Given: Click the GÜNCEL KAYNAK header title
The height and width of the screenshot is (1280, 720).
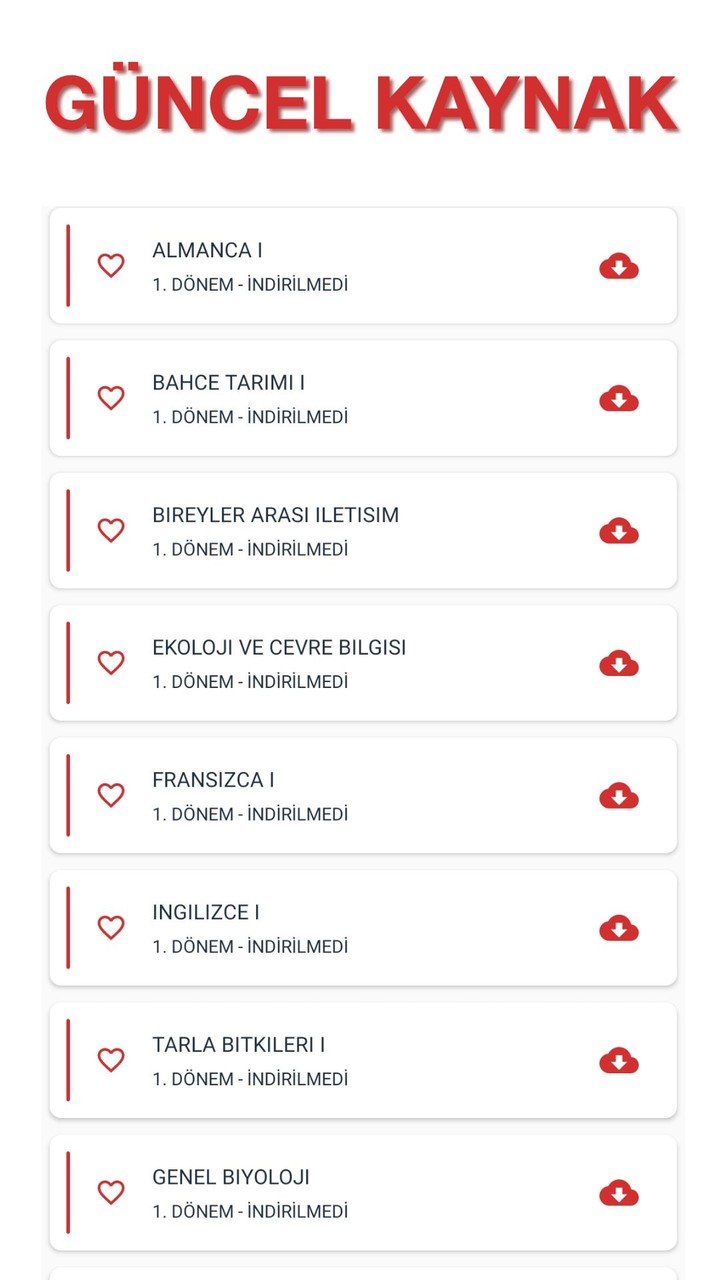Looking at the screenshot, I should coord(360,100).
